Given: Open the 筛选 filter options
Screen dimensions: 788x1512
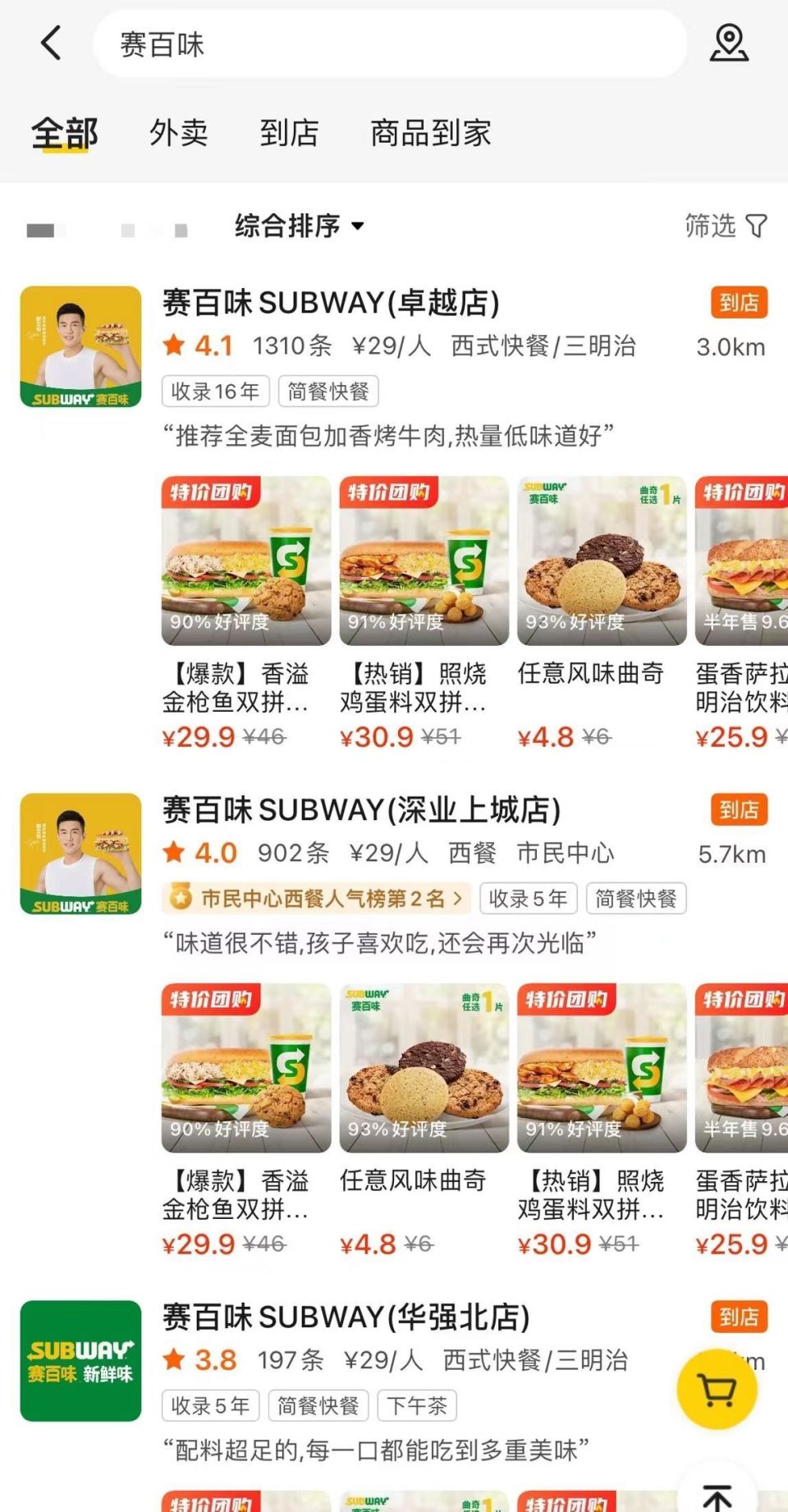Looking at the screenshot, I should click(x=726, y=226).
